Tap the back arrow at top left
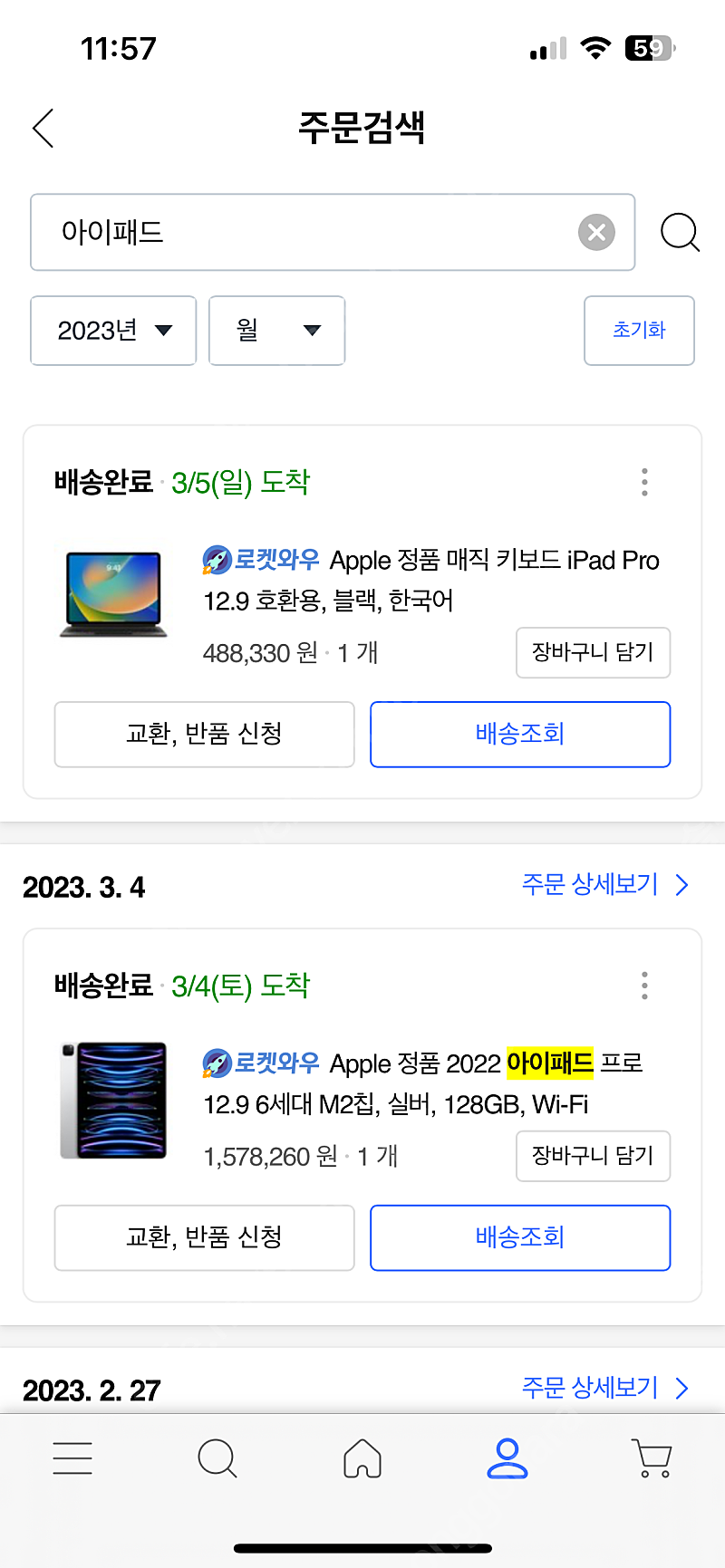The image size is (725, 1568). coord(43,129)
